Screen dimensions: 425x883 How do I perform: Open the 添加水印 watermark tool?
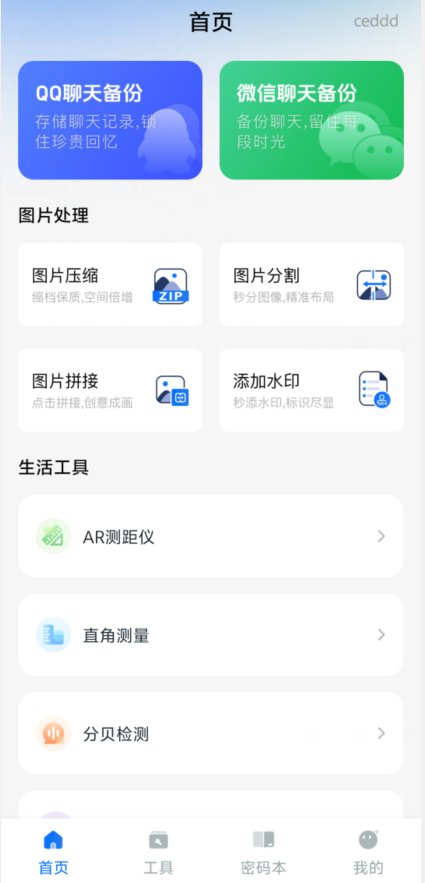point(311,390)
